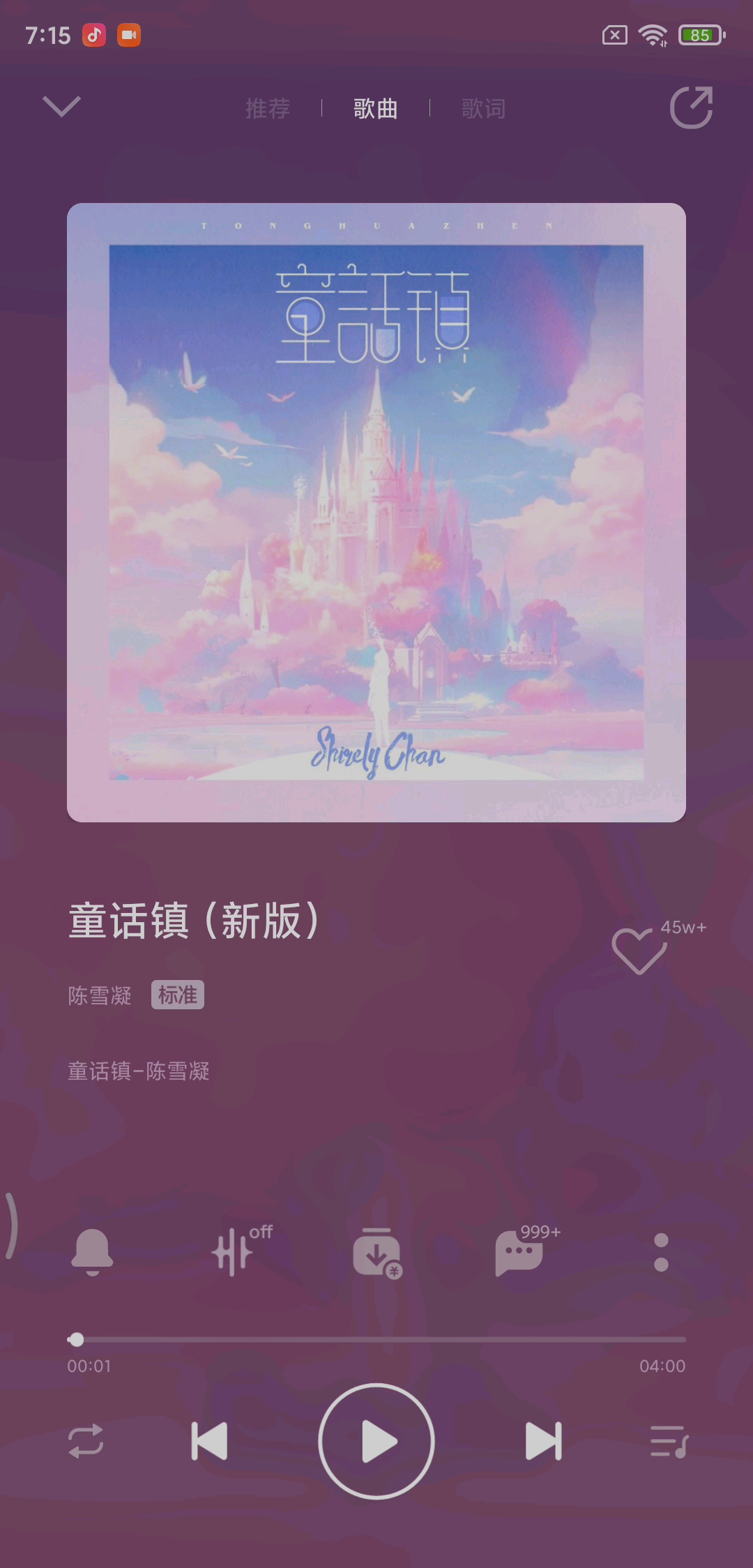
Task: Change the 标准 audio quality
Action: pyautogui.click(x=178, y=995)
